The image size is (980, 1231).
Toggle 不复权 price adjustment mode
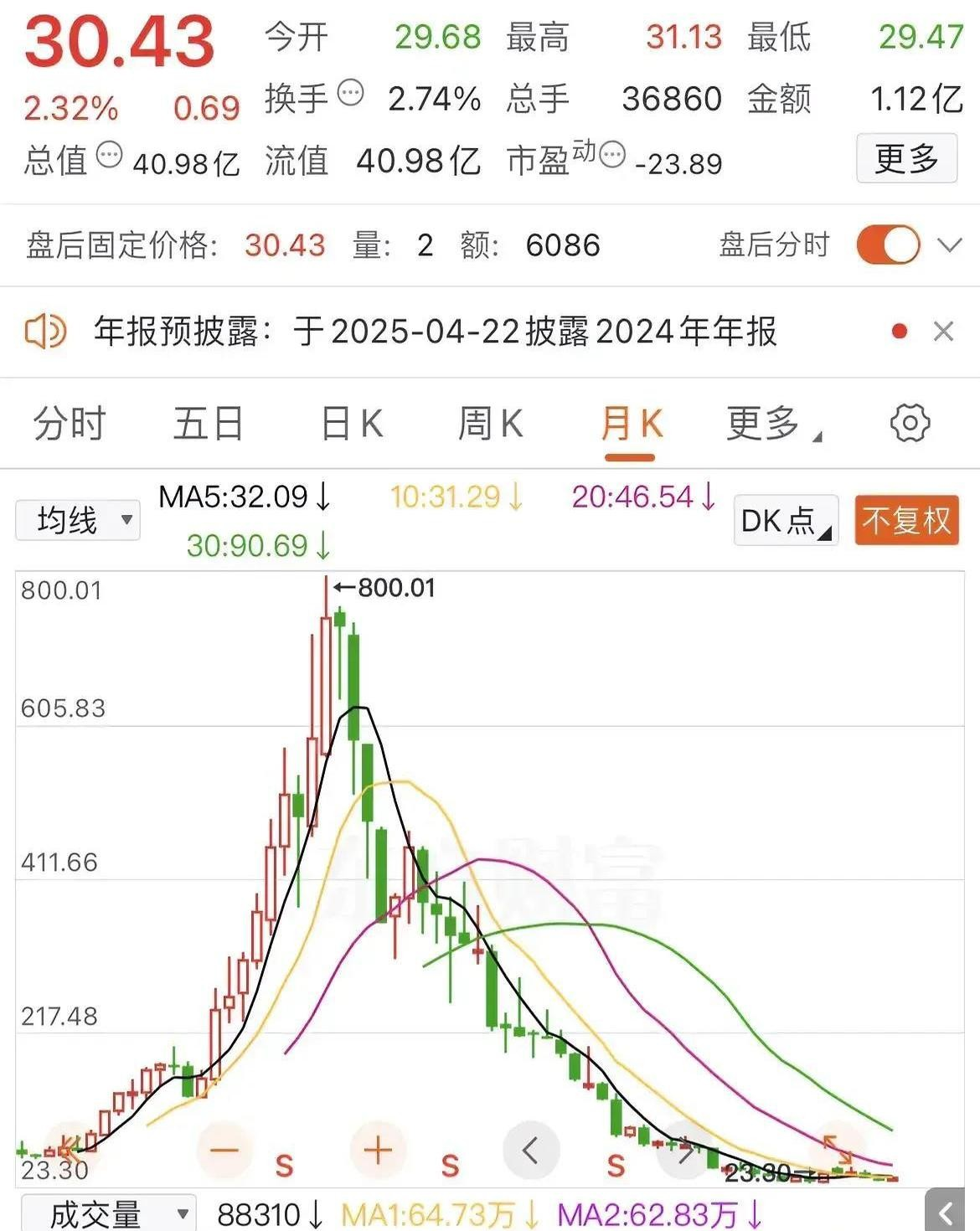tap(905, 520)
